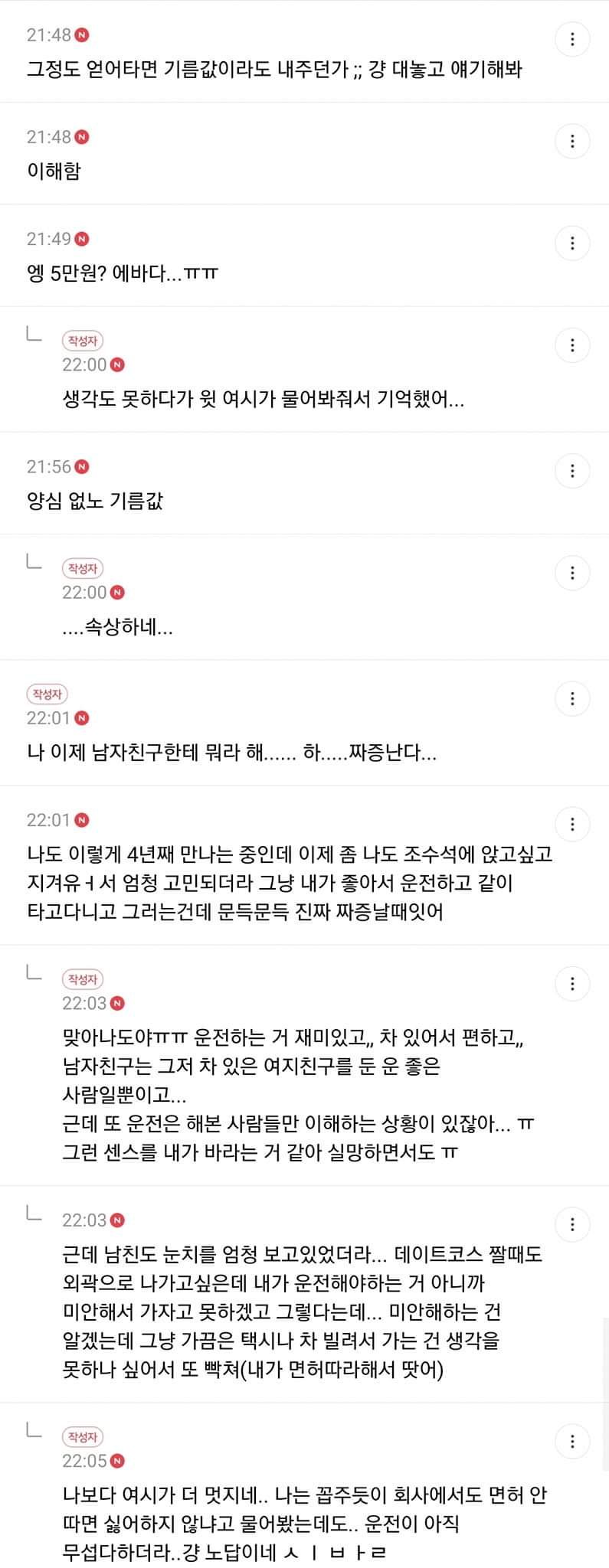The height and width of the screenshot is (1568, 609).
Task: Open options for the '그정도 얻어타면' comment
Action: coord(572,39)
